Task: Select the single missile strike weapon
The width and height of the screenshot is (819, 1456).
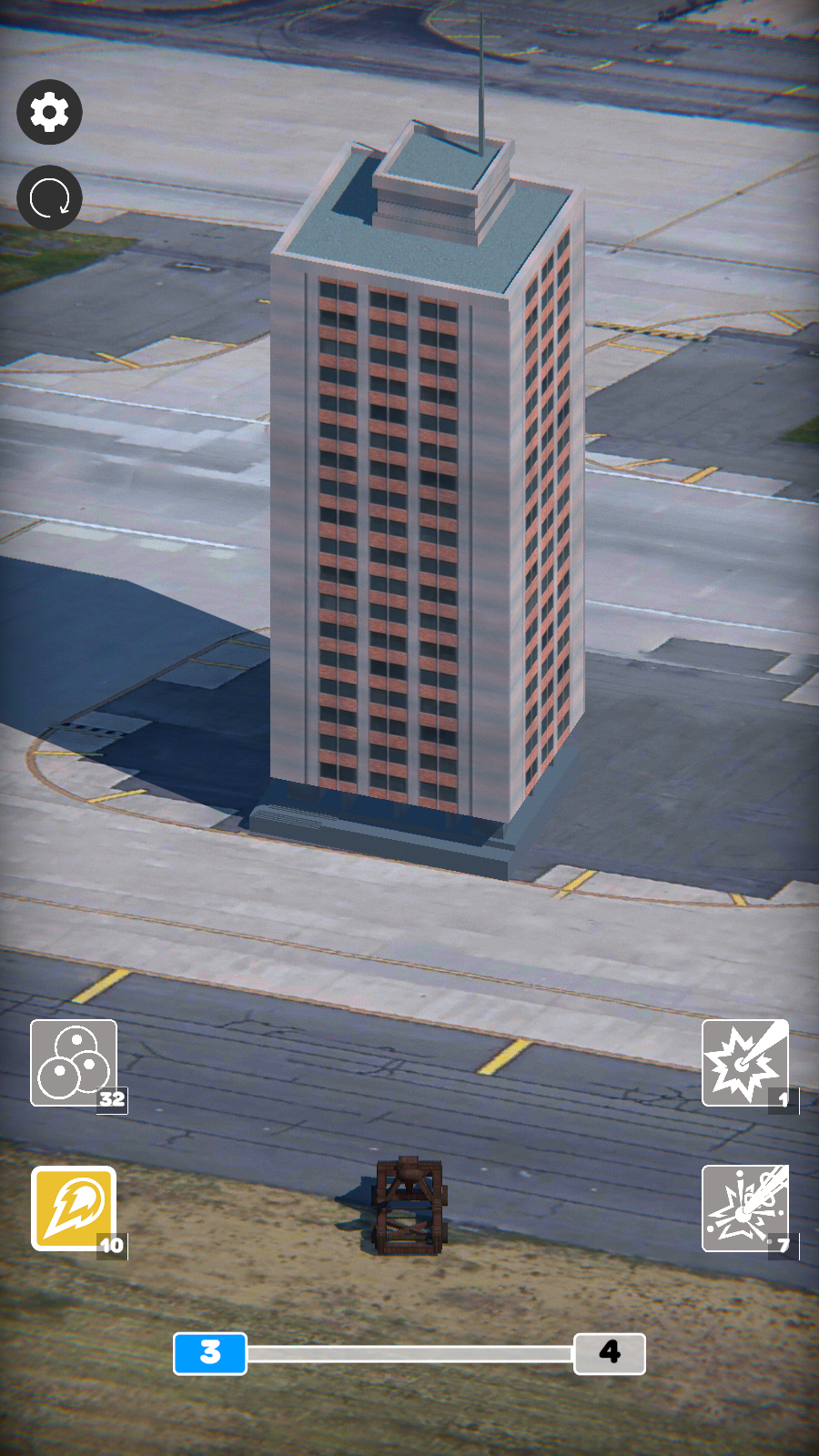Action: (x=744, y=1062)
